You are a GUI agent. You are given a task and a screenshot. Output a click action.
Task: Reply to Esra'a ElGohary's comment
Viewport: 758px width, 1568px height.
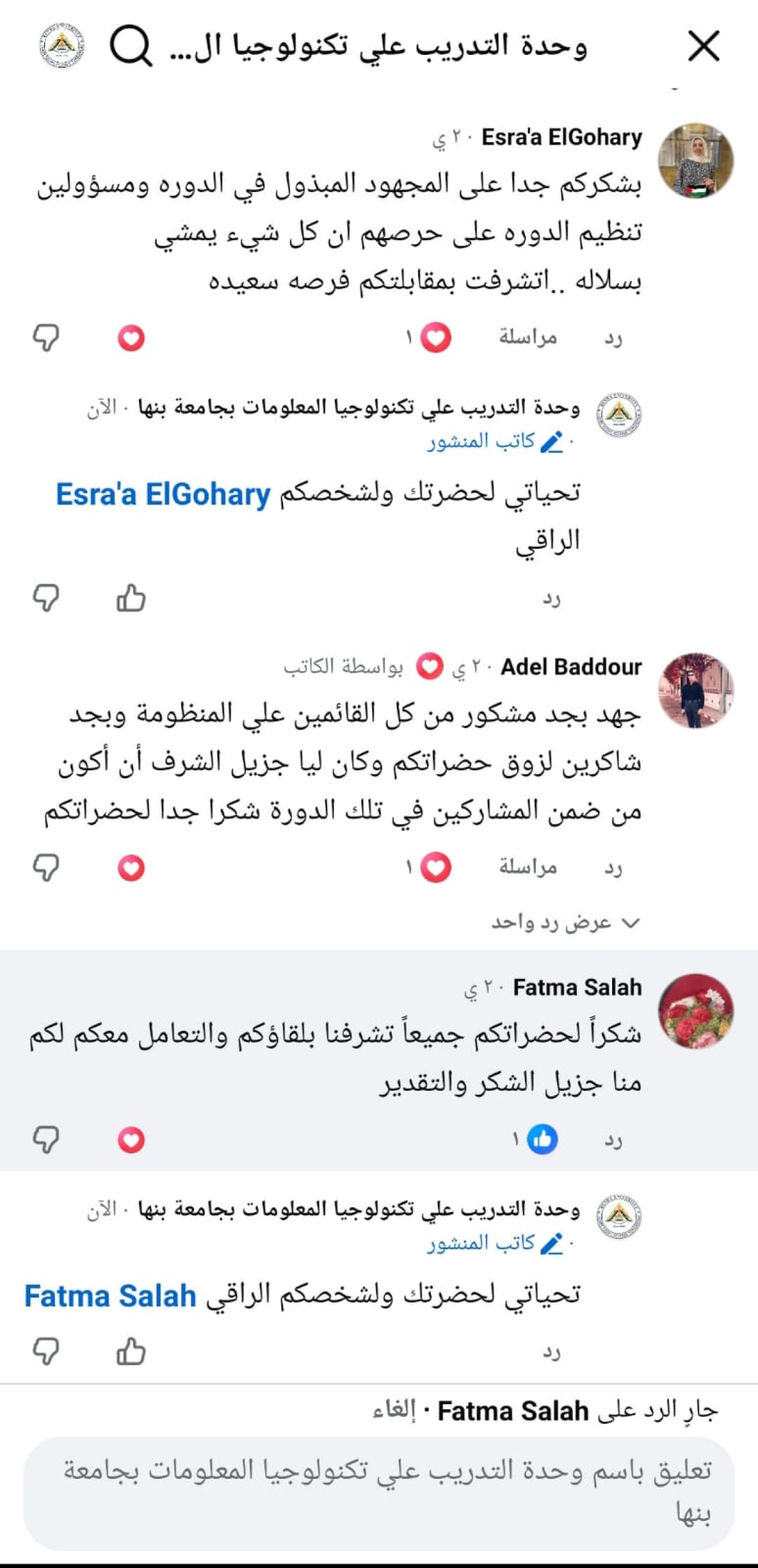613,339
